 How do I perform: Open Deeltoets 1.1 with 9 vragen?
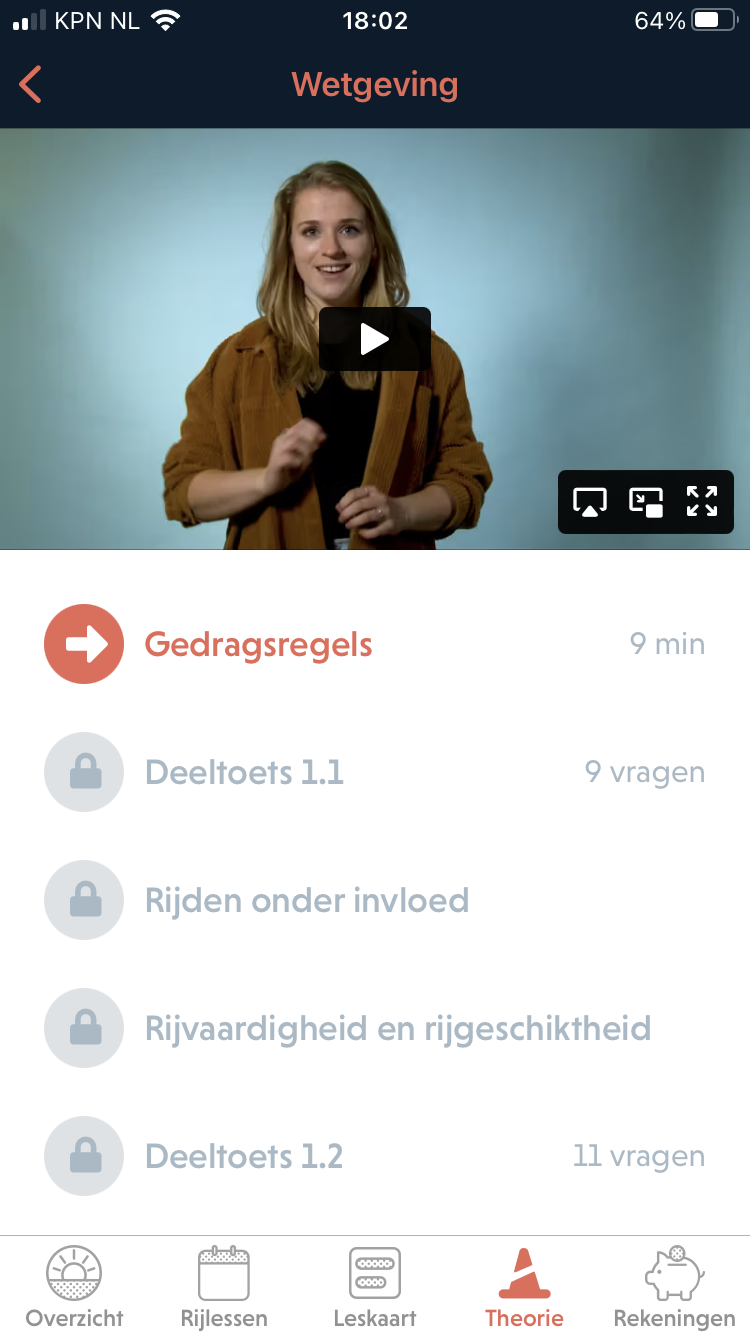pyautogui.click(x=244, y=771)
